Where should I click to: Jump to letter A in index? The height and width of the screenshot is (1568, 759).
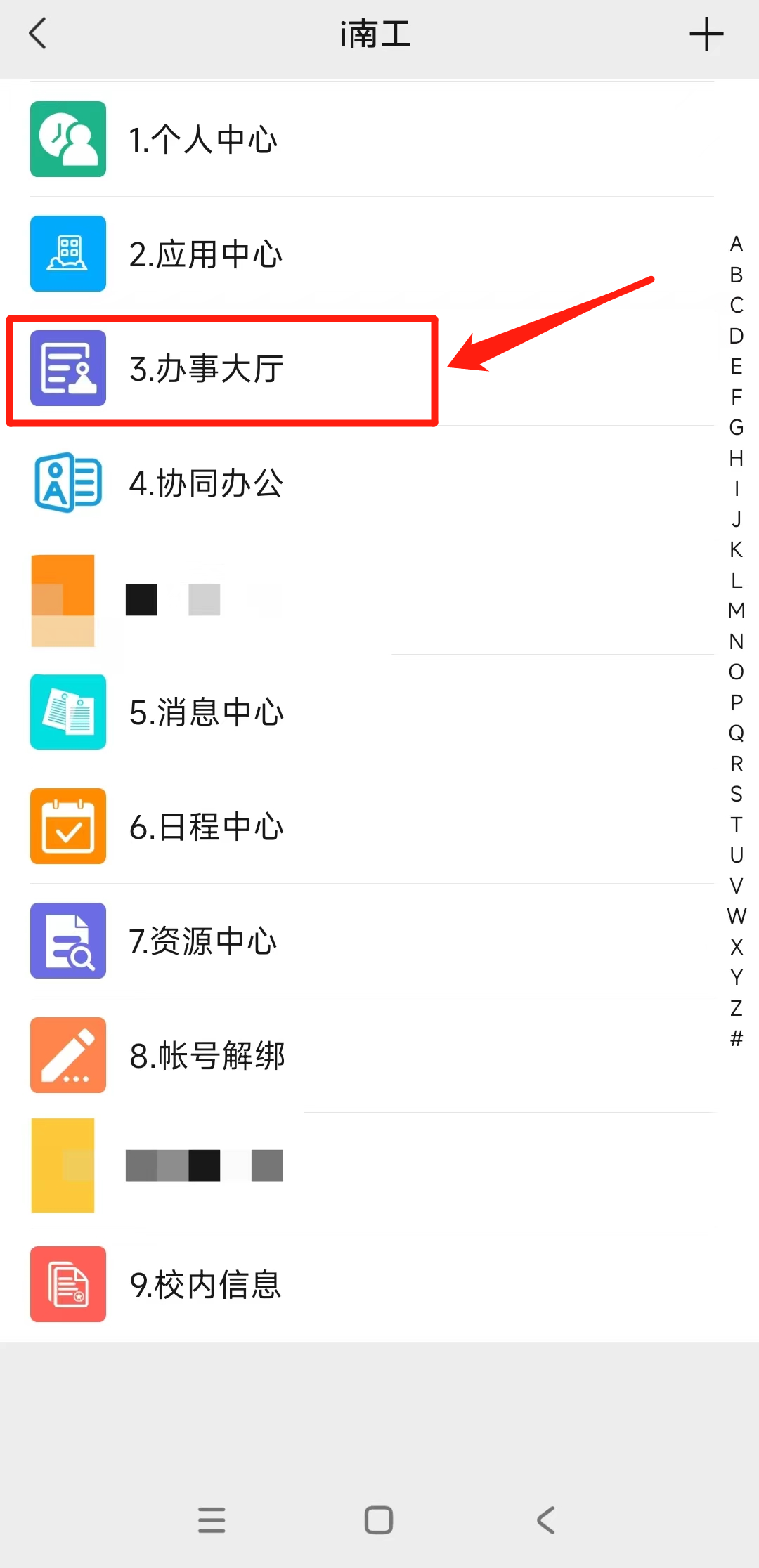coord(736,244)
